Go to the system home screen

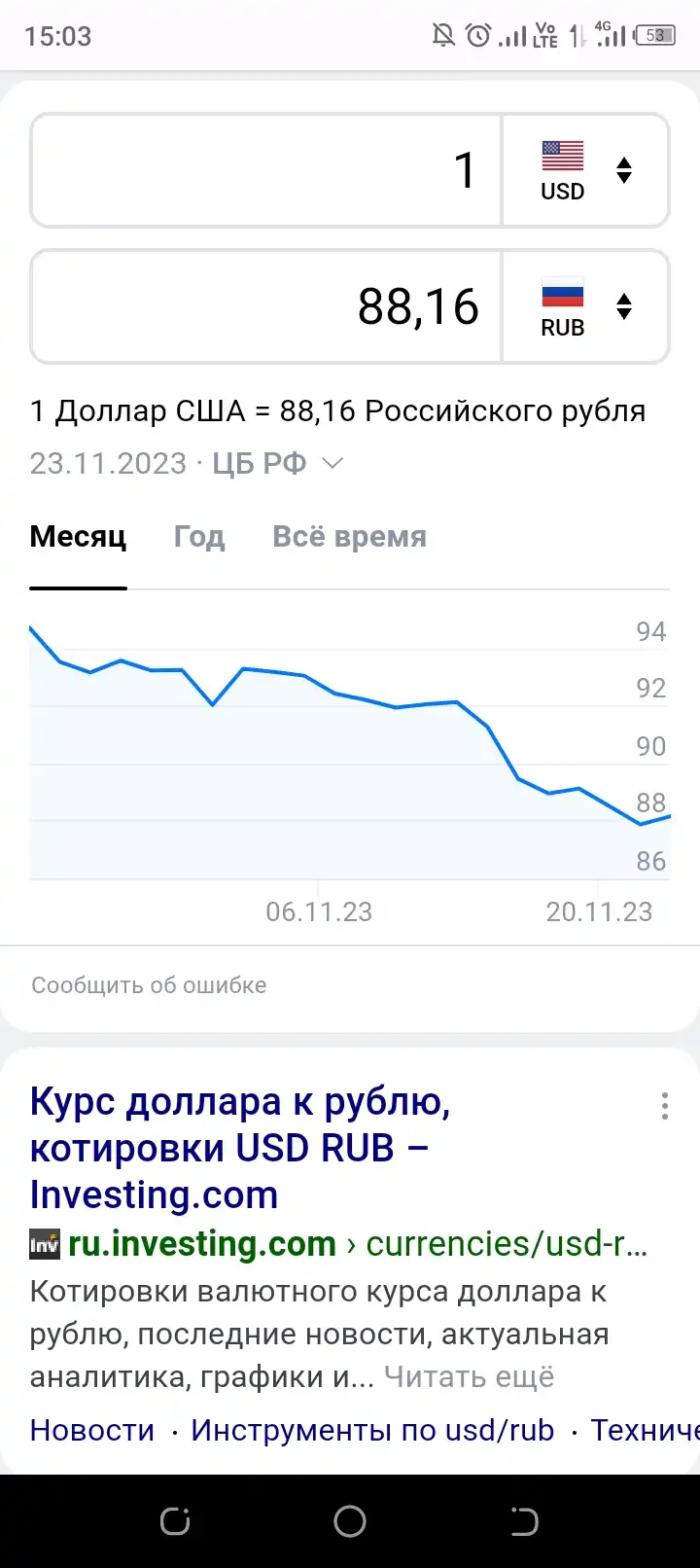tap(350, 1521)
